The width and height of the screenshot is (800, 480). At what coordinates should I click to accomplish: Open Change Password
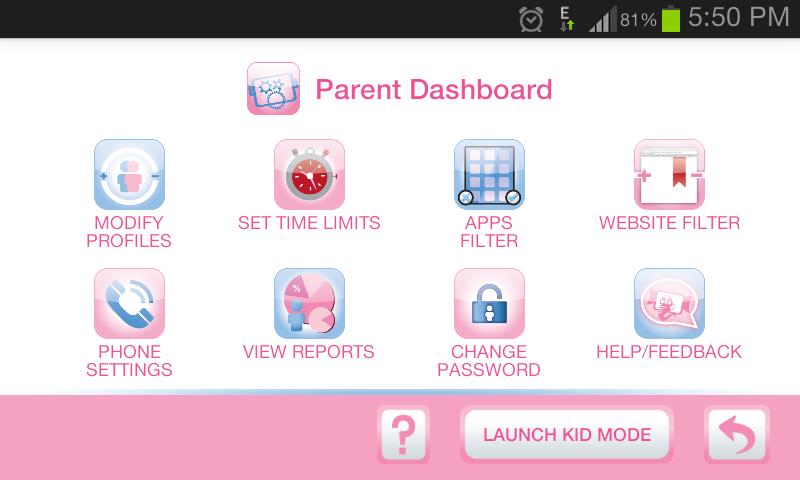click(489, 304)
